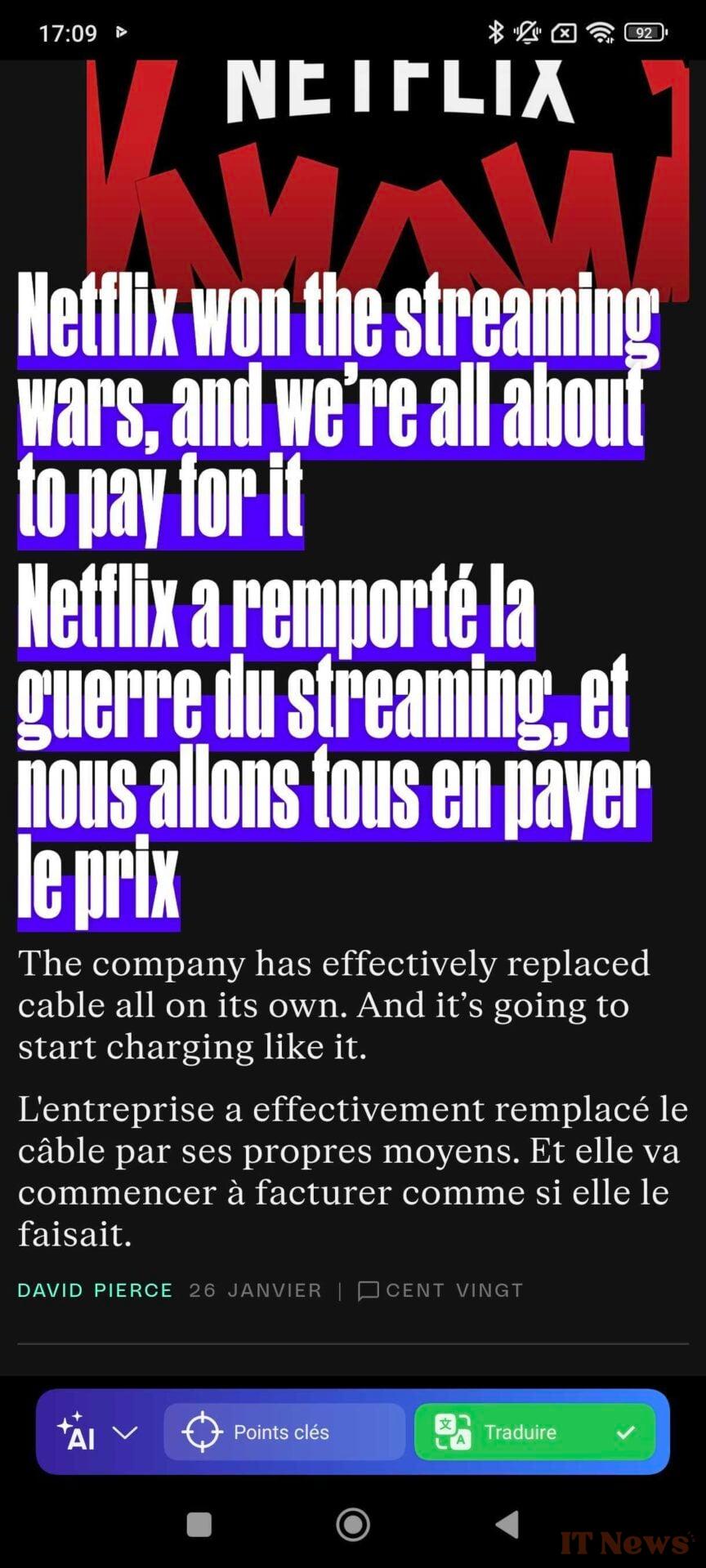Open author David Pierce's page

(x=95, y=1290)
